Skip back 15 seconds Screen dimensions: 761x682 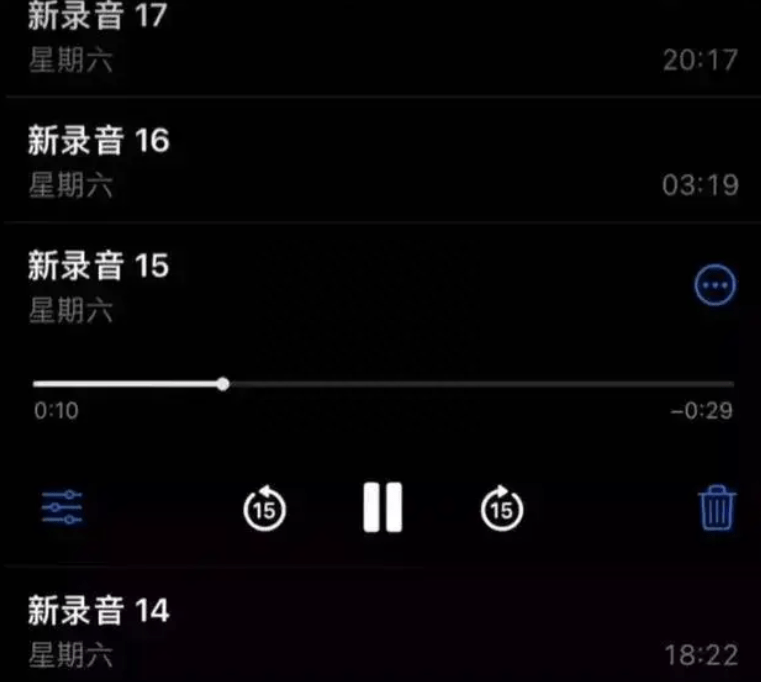click(264, 510)
